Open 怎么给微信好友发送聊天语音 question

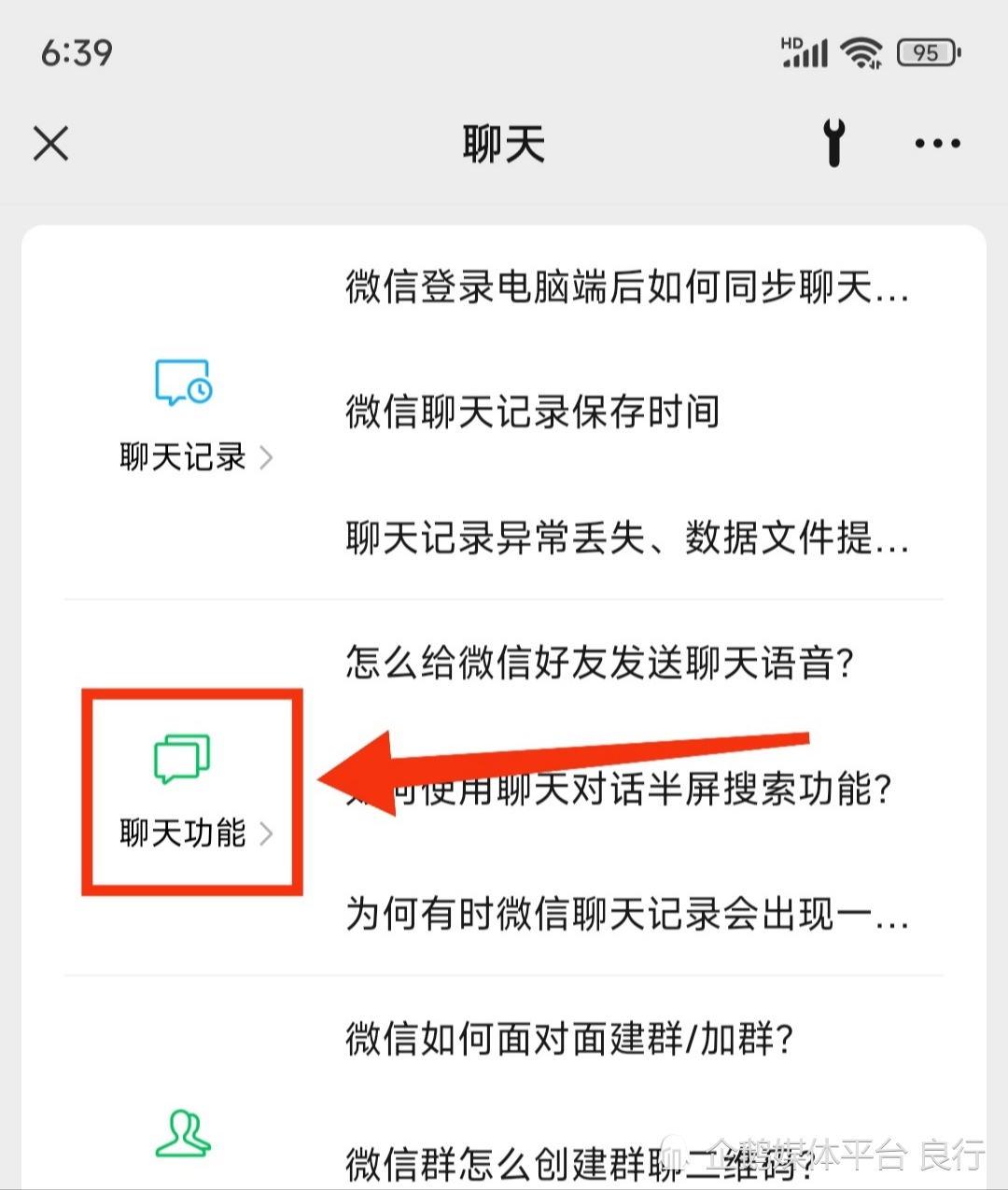point(599,663)
